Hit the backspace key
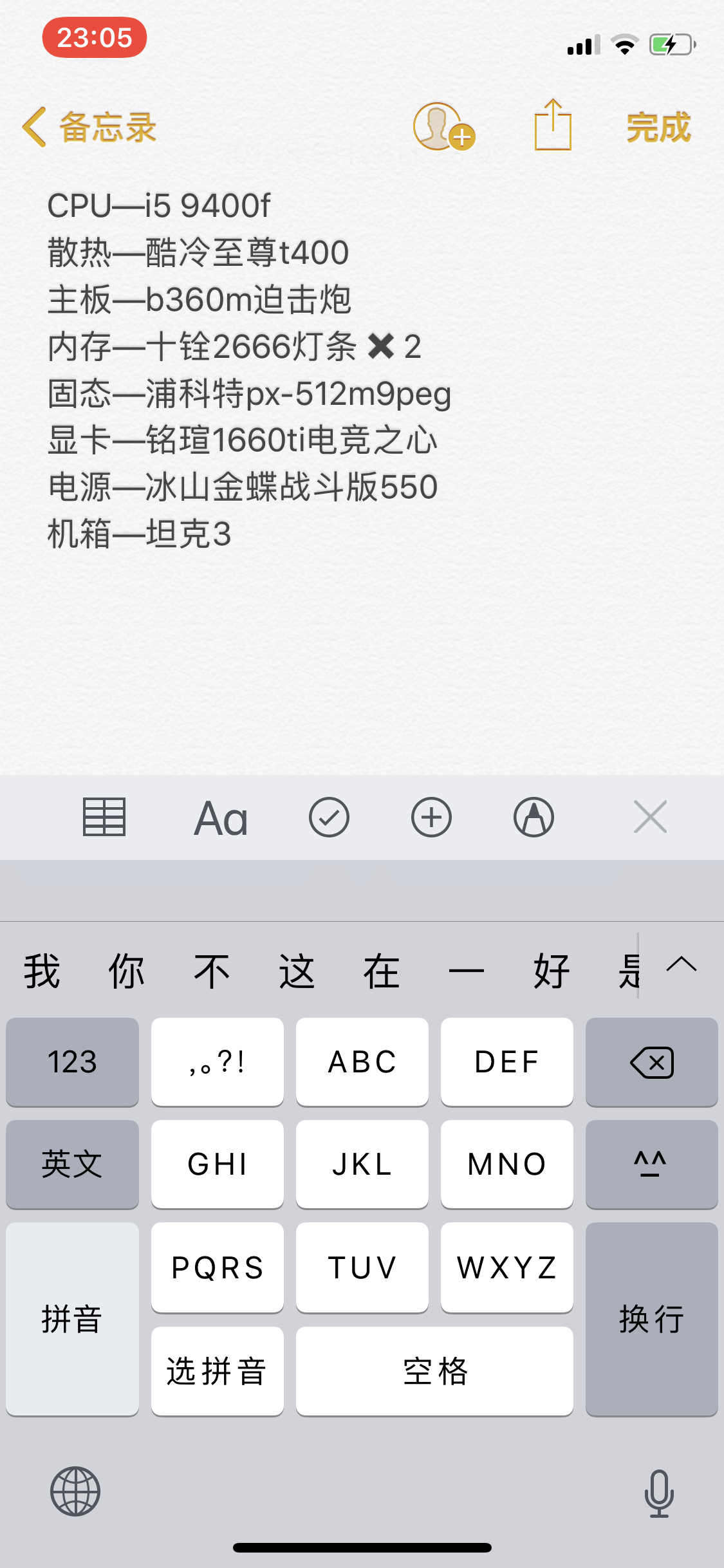This screenshot has height=1568, width=724. tap(651, 1061)
